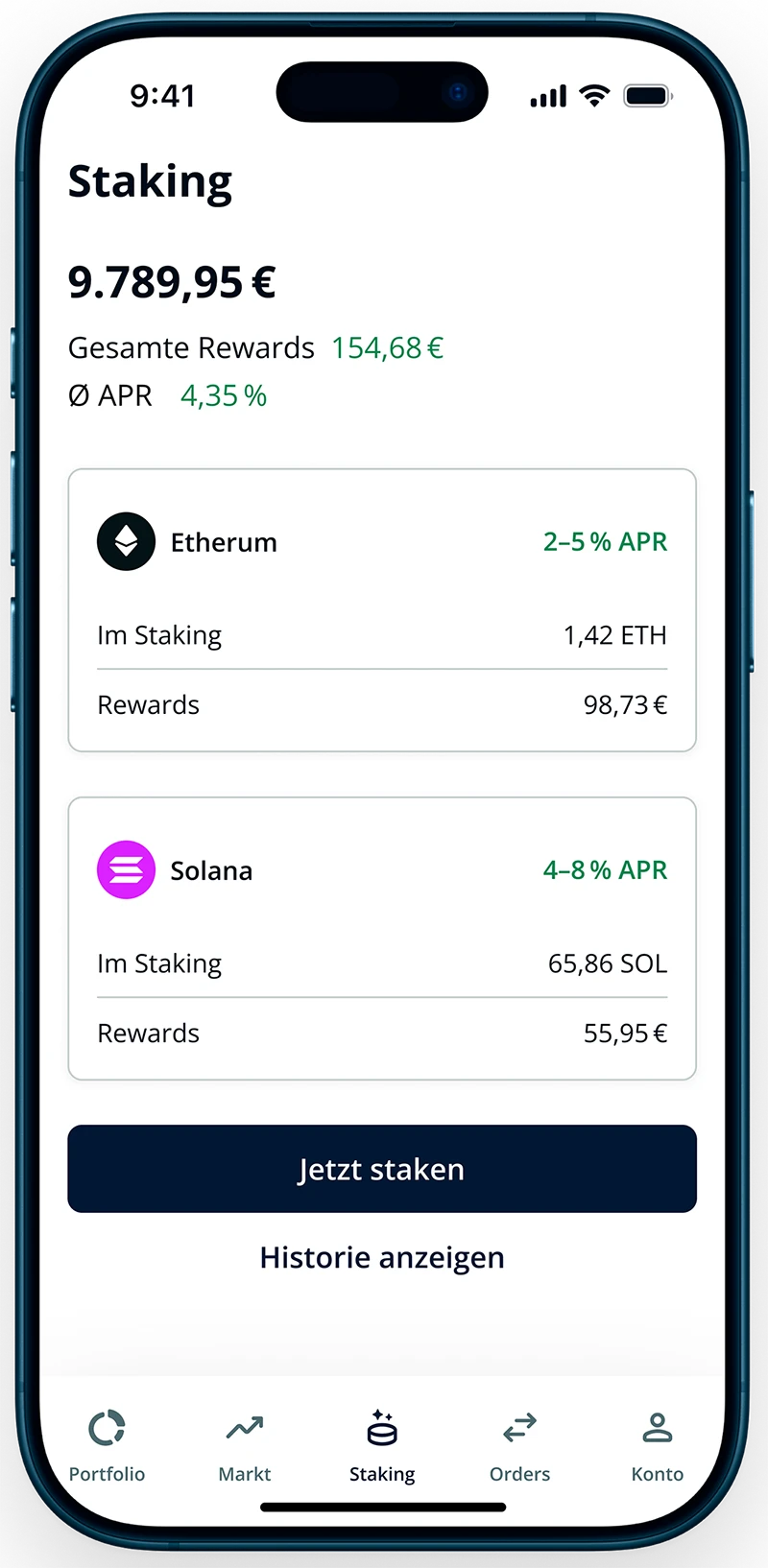
Task: Open the Orders tab
Action: pos(519,1445)
